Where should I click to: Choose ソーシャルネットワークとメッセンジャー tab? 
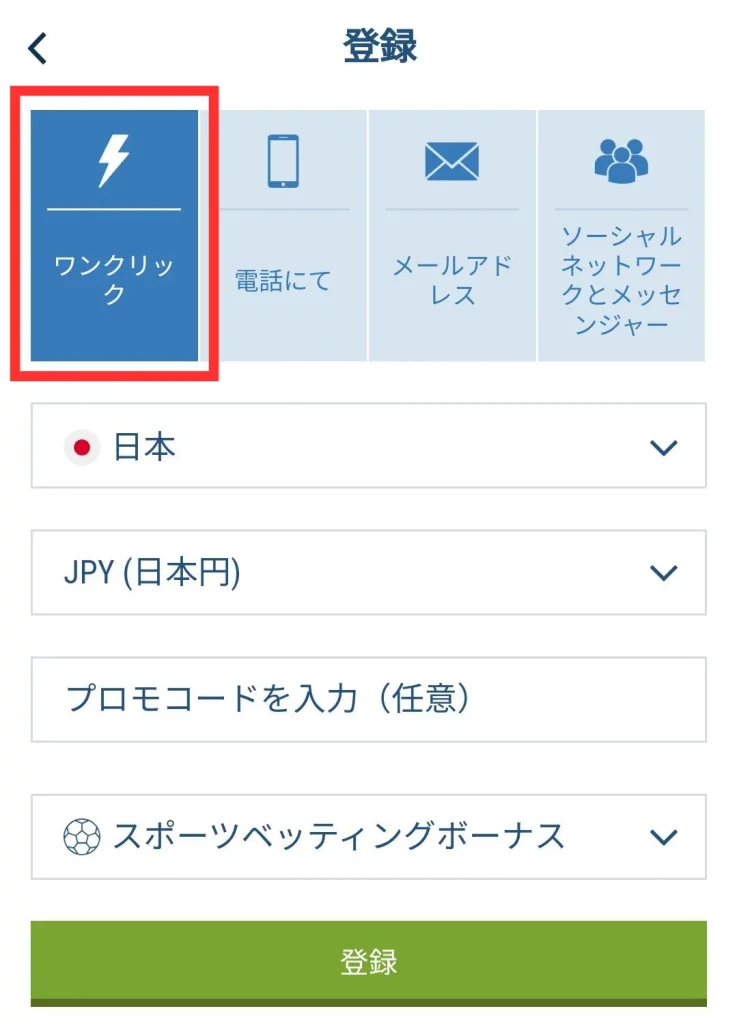pos(621,236)
